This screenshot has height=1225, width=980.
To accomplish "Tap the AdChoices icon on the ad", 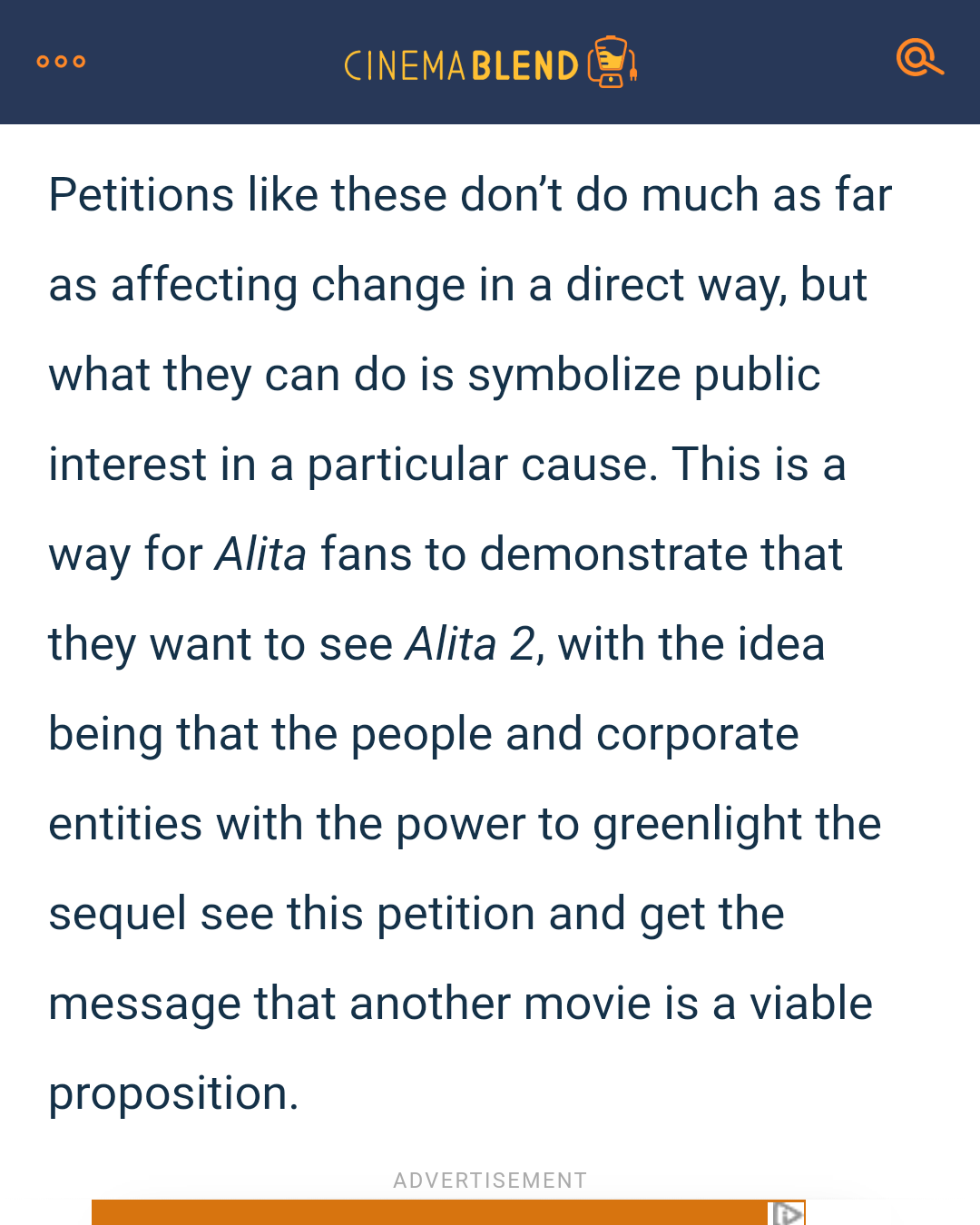I will [x=787, y=1213].
